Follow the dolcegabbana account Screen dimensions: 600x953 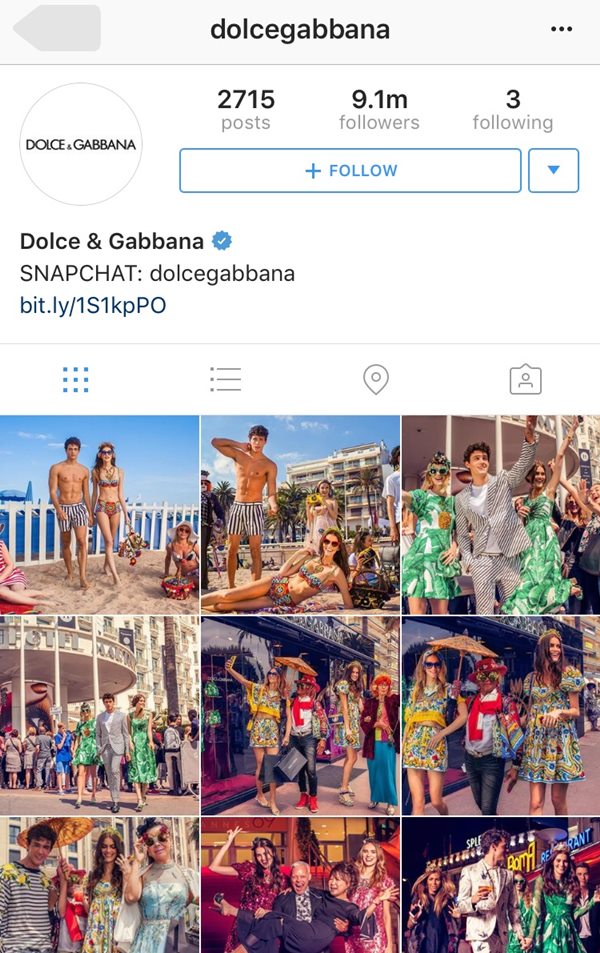[350, 171]
